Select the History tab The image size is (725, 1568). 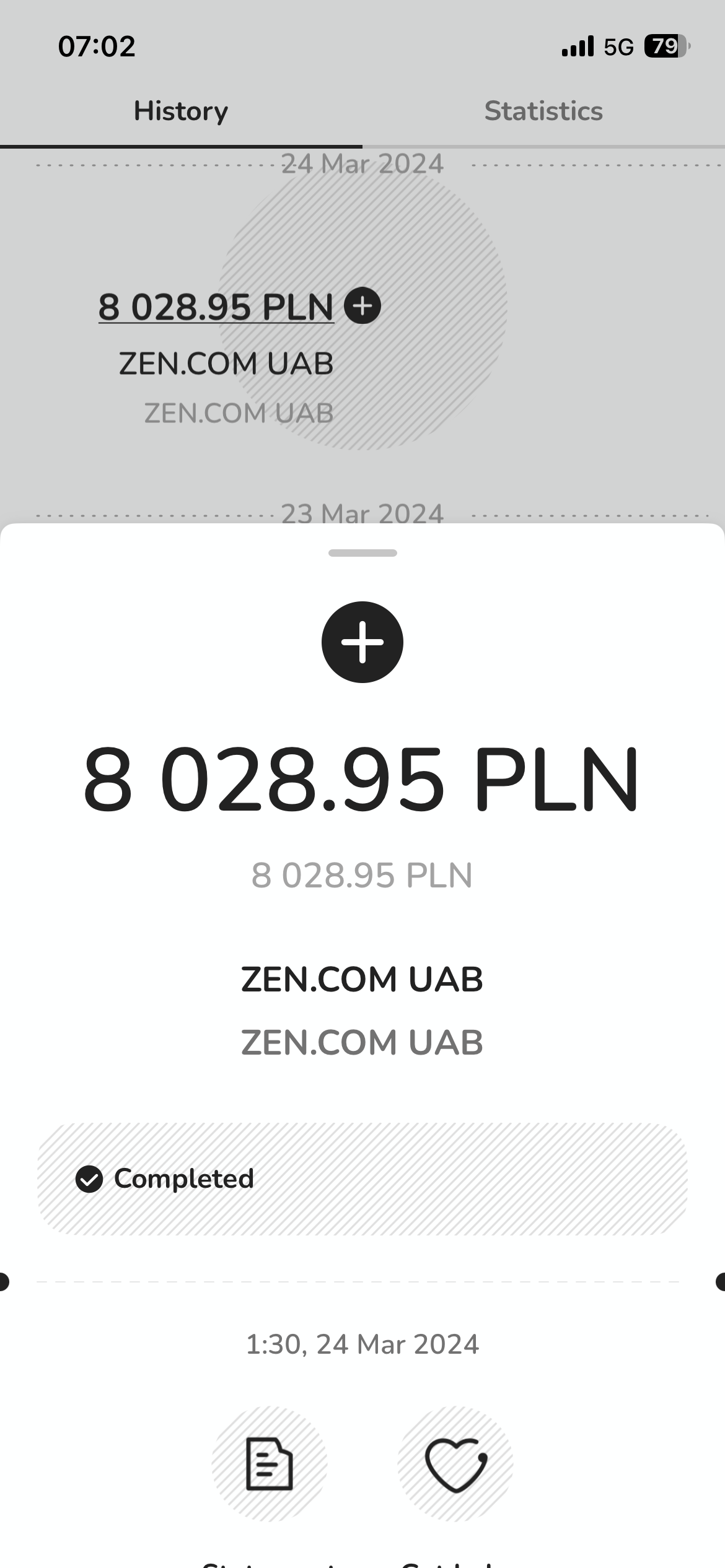(x=181, y=111)
